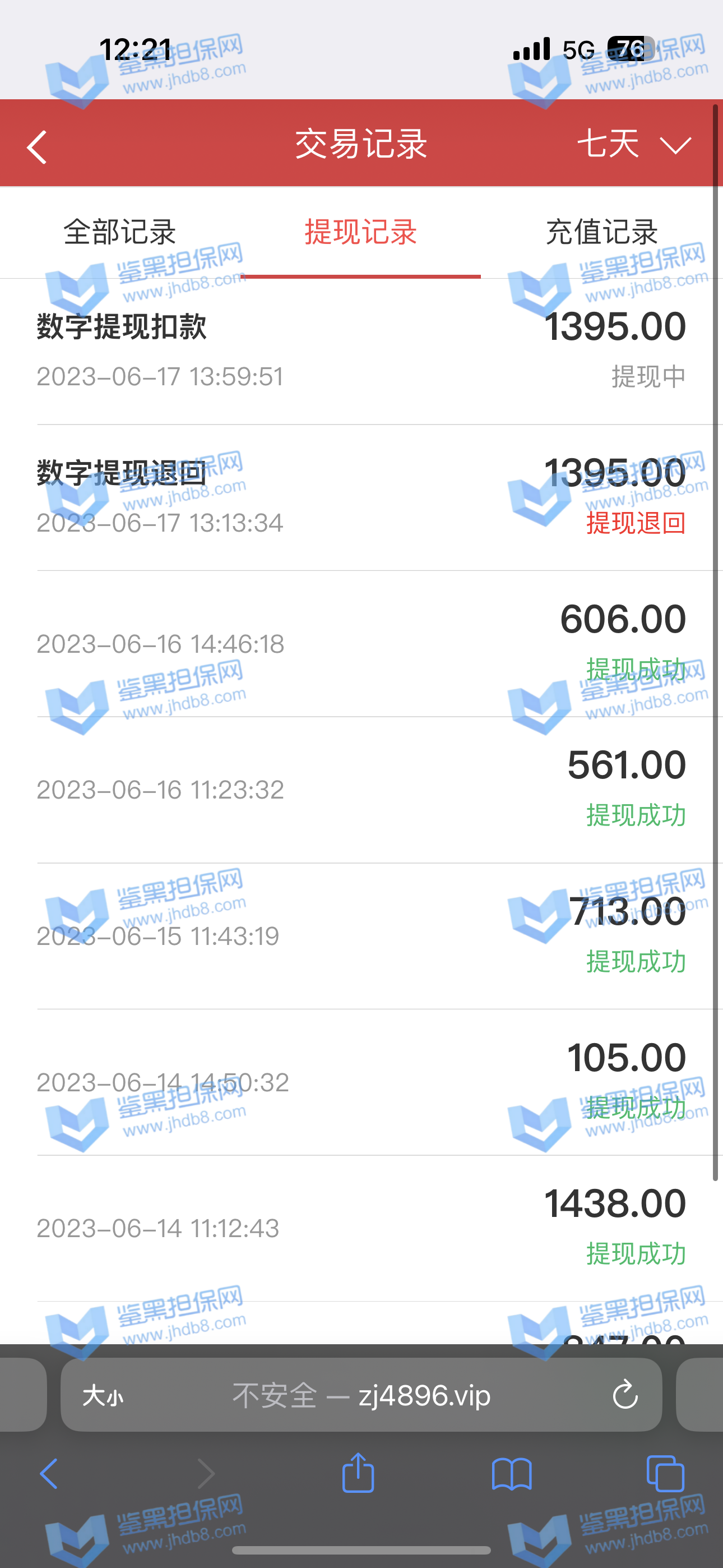Reload the page with the refresh icon
Screen dimensions: 723x1568
(624, 1395)
